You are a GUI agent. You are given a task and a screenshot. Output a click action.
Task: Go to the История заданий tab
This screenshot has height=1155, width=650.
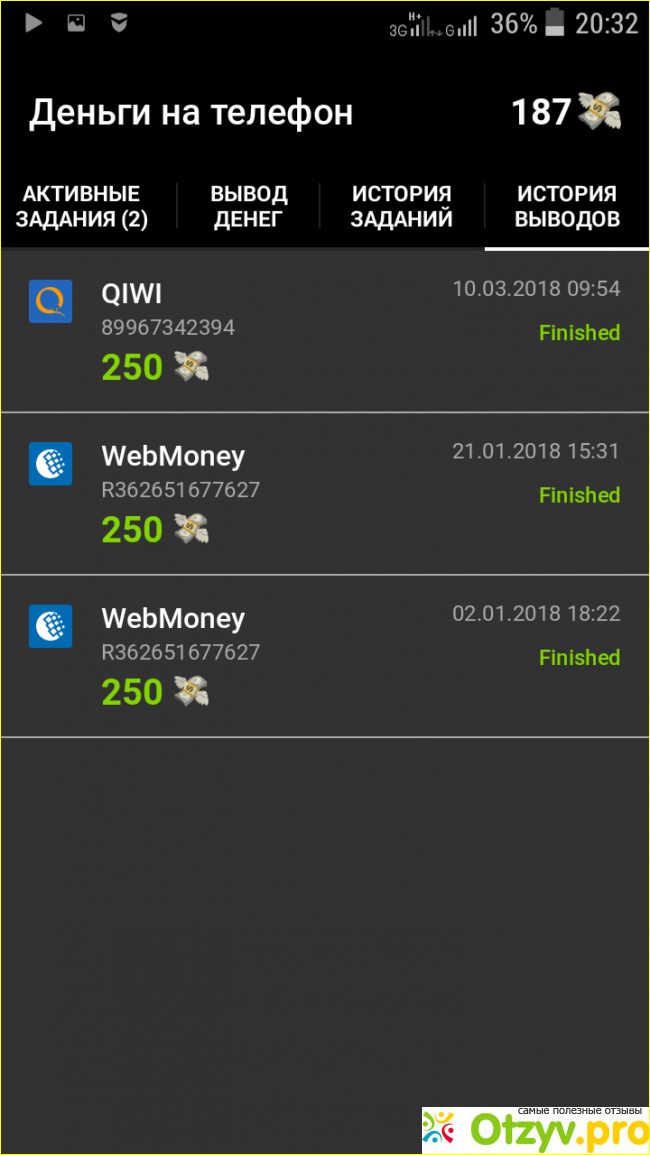402,207
